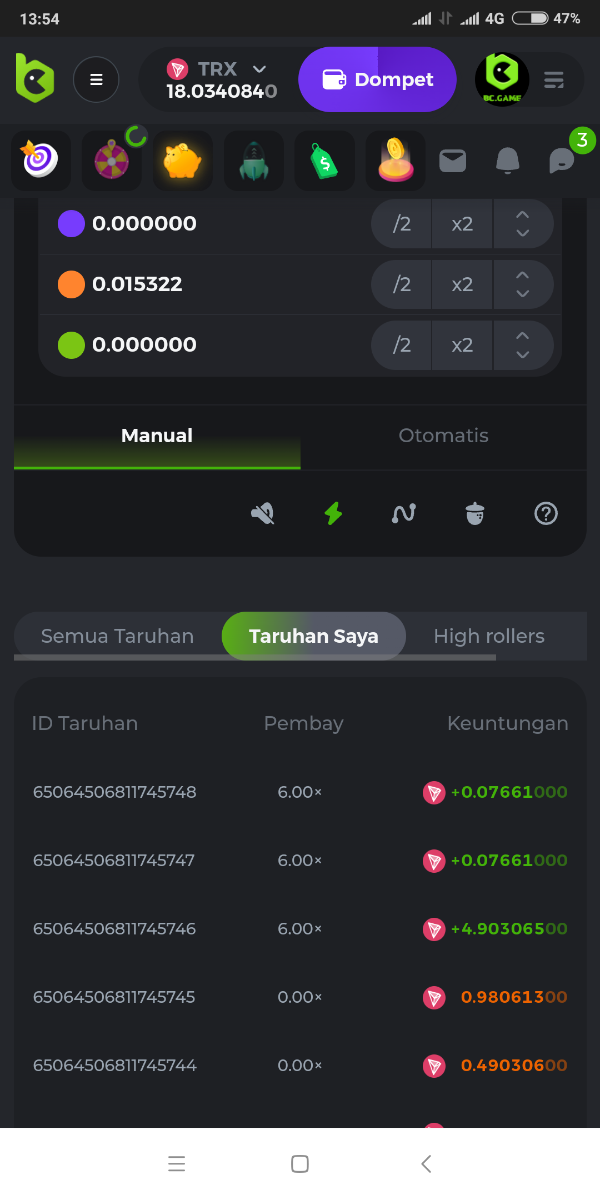Open the Dompet wallet
This screenshot has height=1200, width=600.
(x=377, y=80)
